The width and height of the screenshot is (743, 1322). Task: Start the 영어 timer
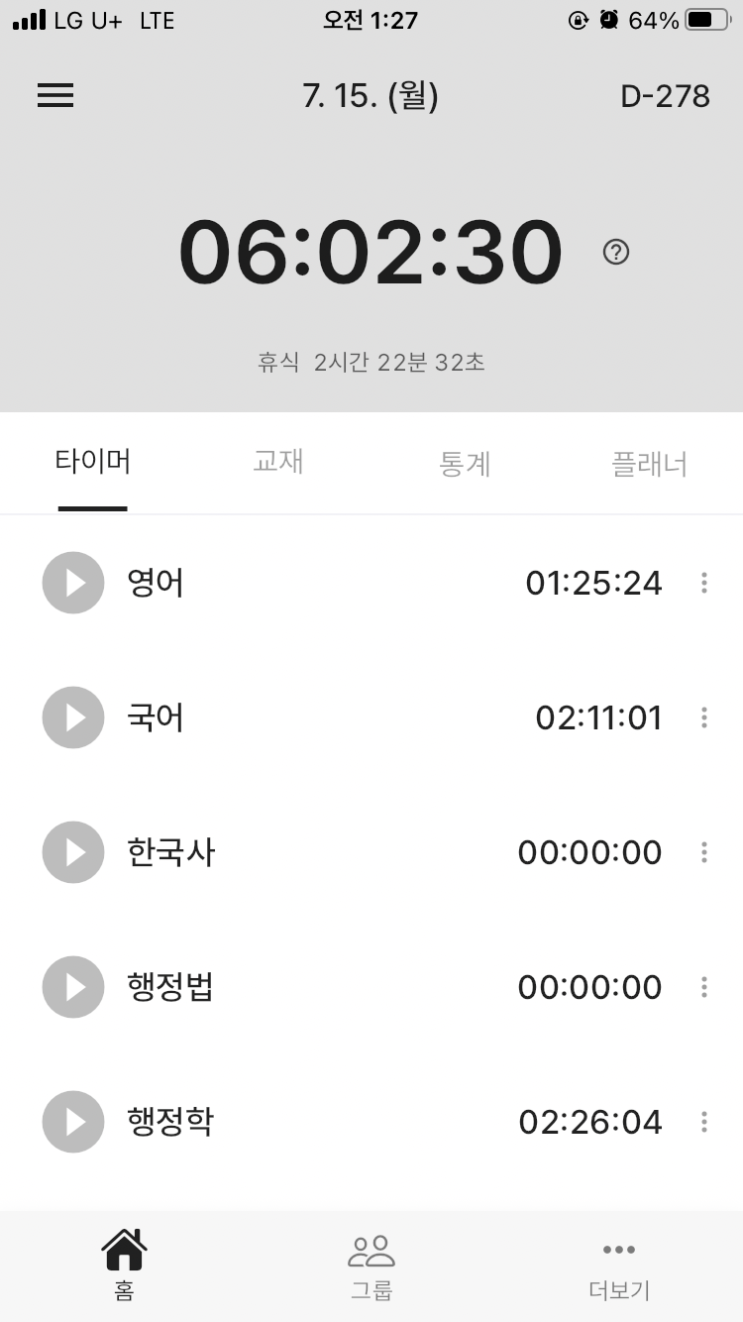coord(73,583)
